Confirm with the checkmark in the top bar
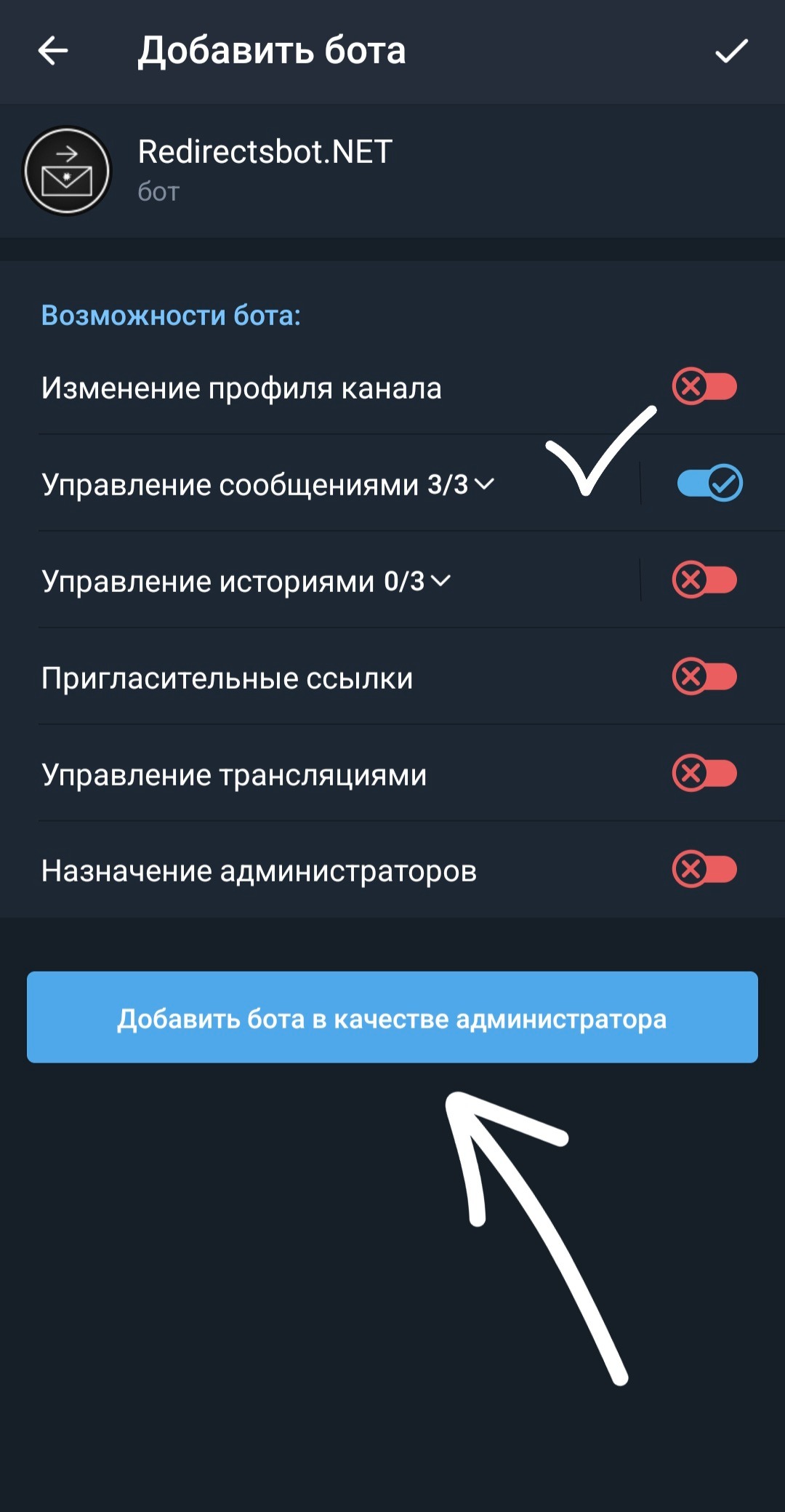The width and height of the screenshot is (785, 1512). point(731,51)
